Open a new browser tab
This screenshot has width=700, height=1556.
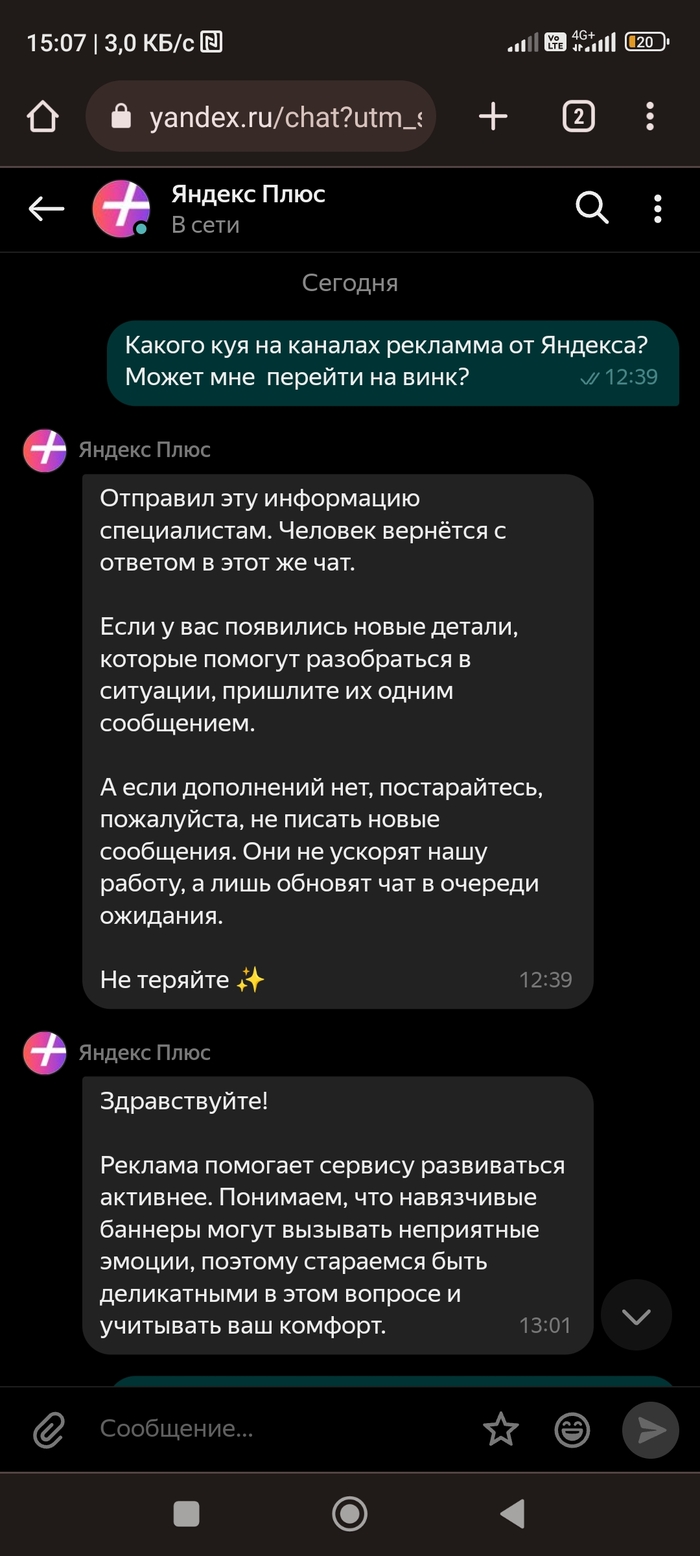click(492, 117)
